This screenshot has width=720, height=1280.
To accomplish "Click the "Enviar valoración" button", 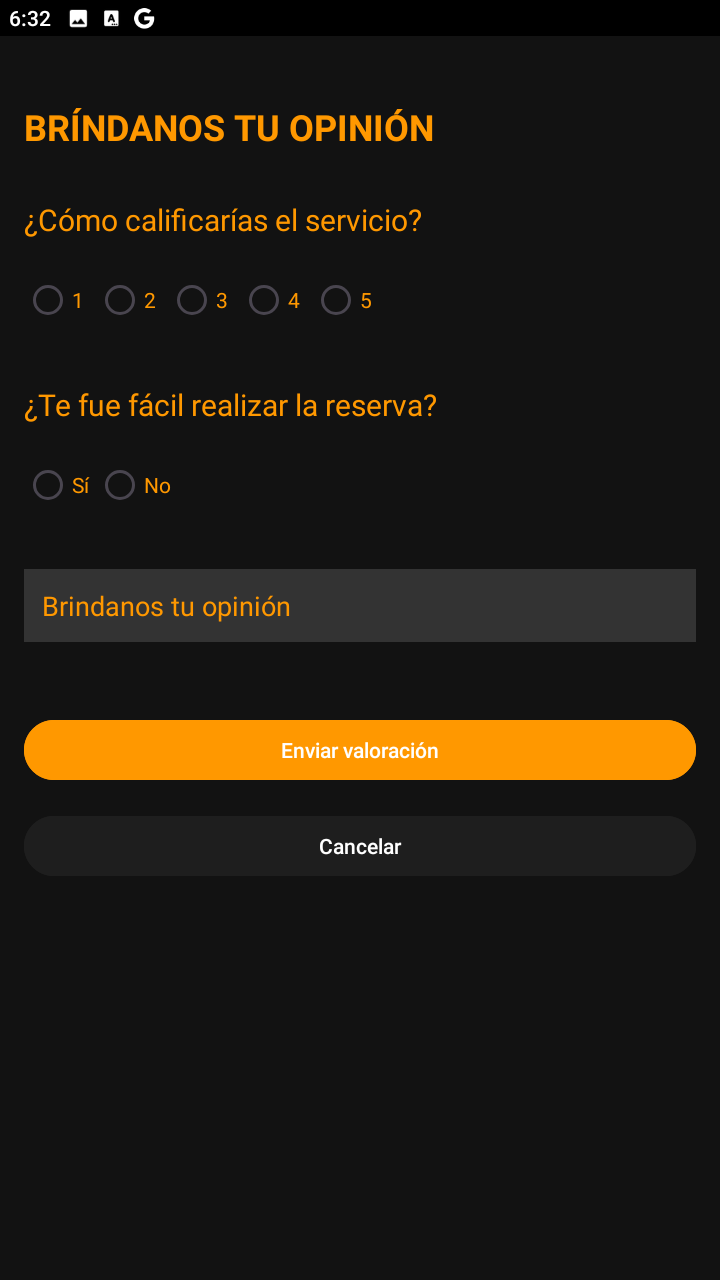I will (360, 750).
